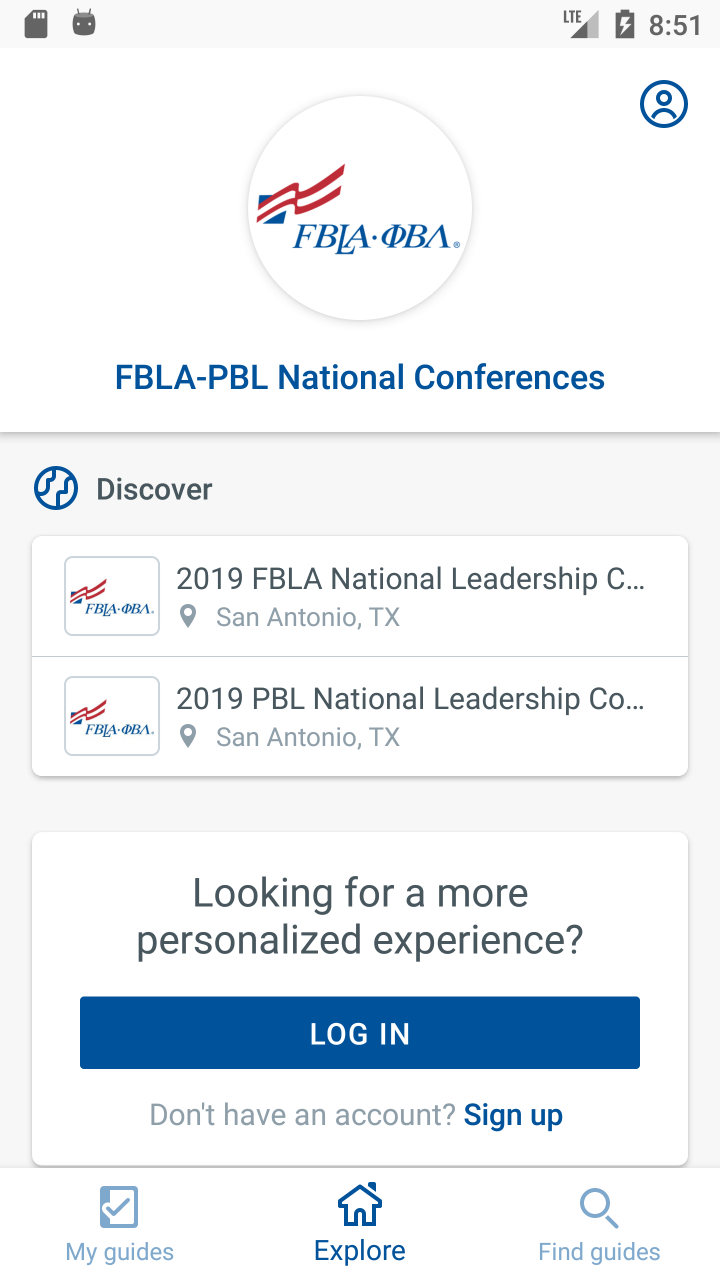Open 2019 FBLA National Leadership Conference guide
Viewport: 720px width, 1280px height.
coord(360,597)
